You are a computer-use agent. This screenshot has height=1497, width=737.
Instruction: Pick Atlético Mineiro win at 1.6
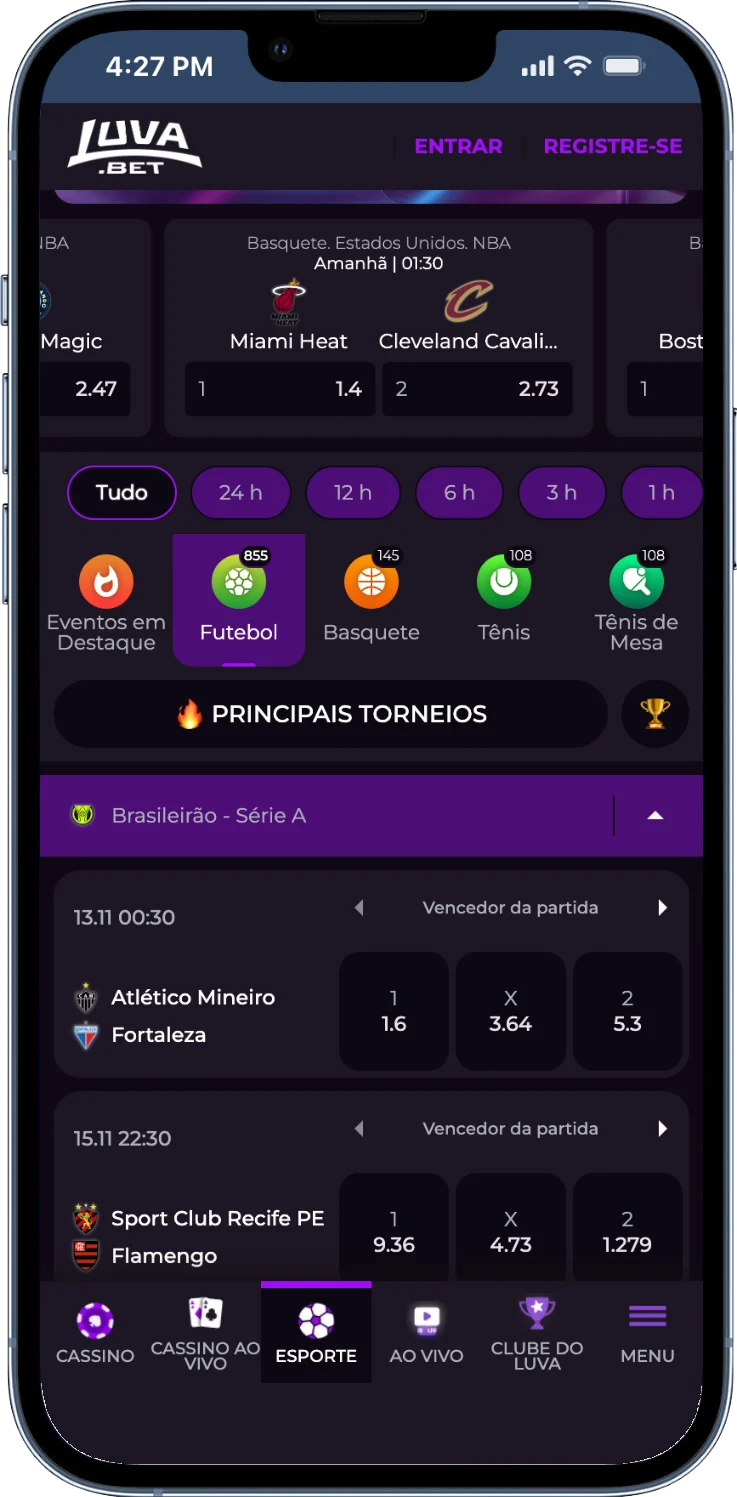pyautogui.click(x=394, y=1011)
